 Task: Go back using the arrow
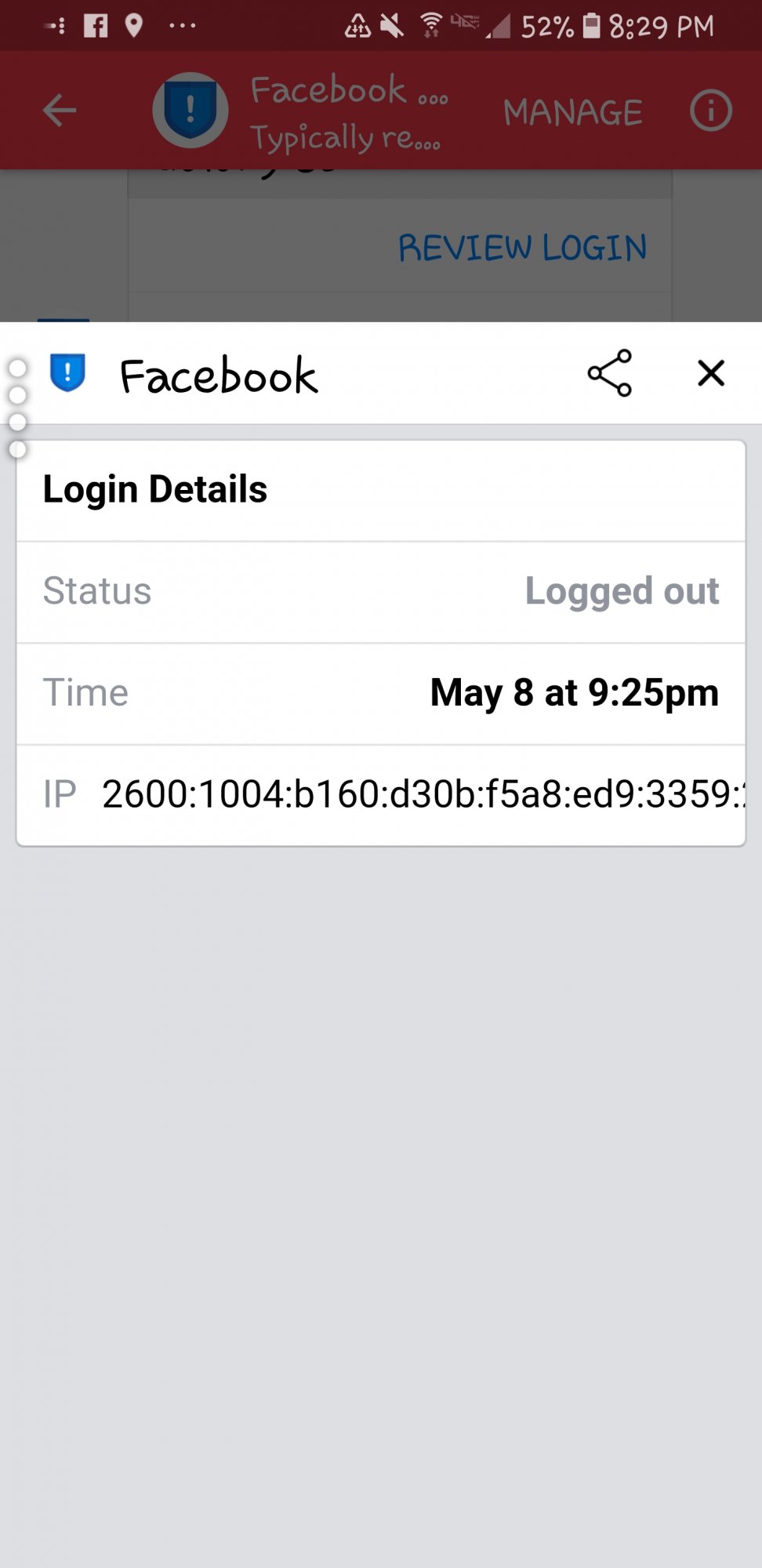[60, 111]
